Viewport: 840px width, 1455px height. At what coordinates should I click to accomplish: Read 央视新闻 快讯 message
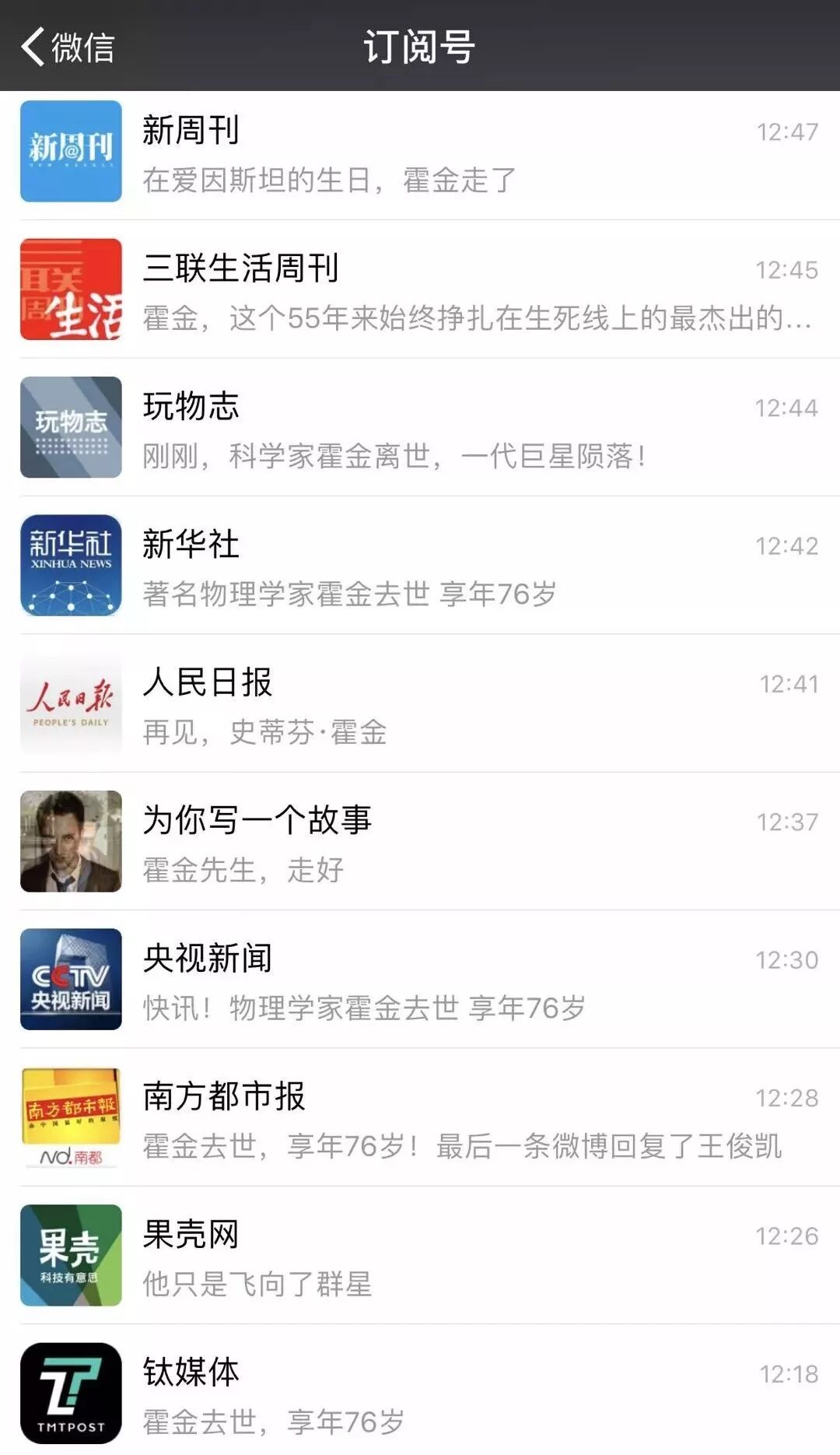point(420,982)
